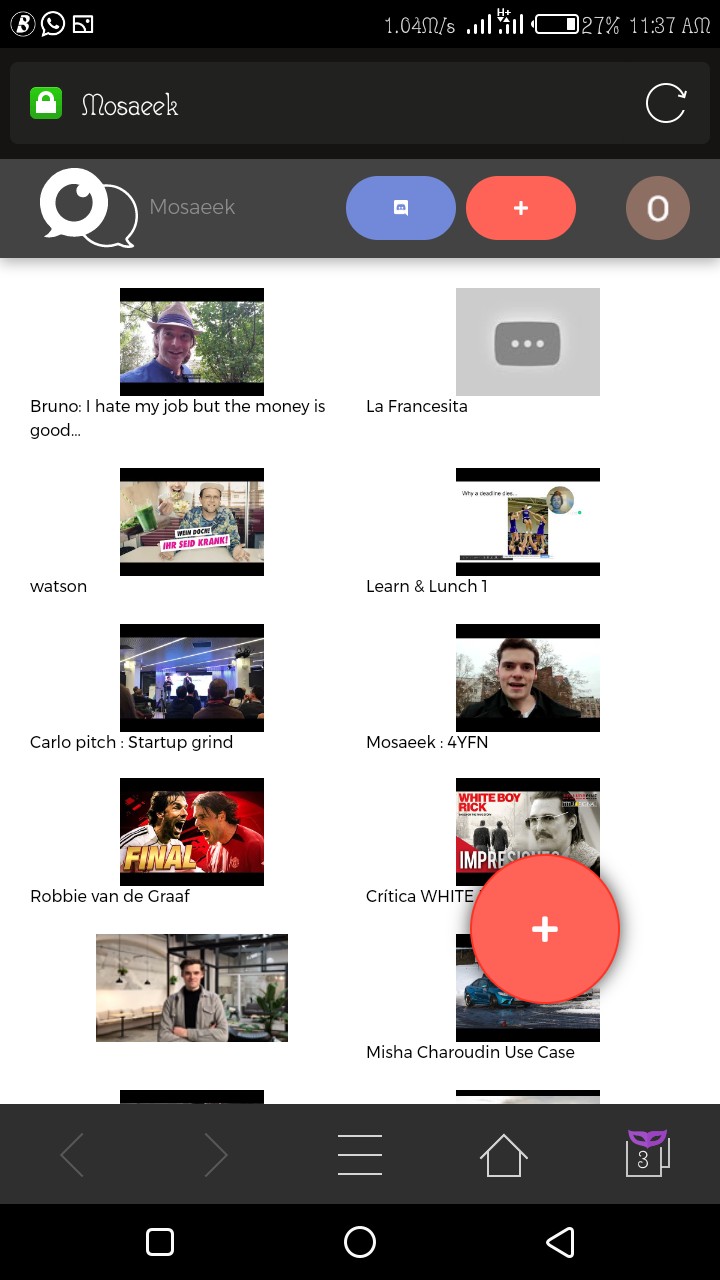Play the watson video
Image resolution: width=720 pixels, height=1280 pixels.
tap(192, 522)
